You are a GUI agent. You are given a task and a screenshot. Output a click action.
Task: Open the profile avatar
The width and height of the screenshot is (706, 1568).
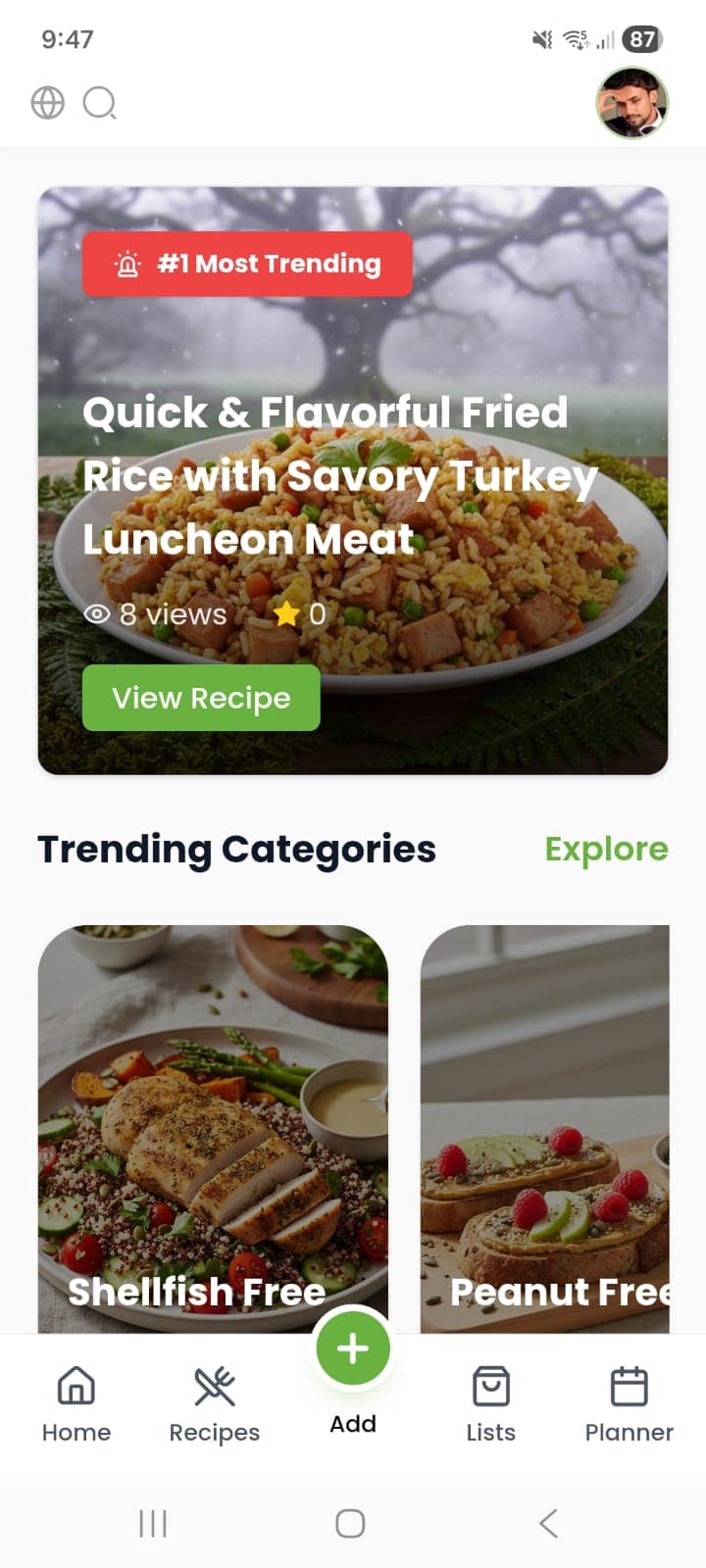click(632, 103)
